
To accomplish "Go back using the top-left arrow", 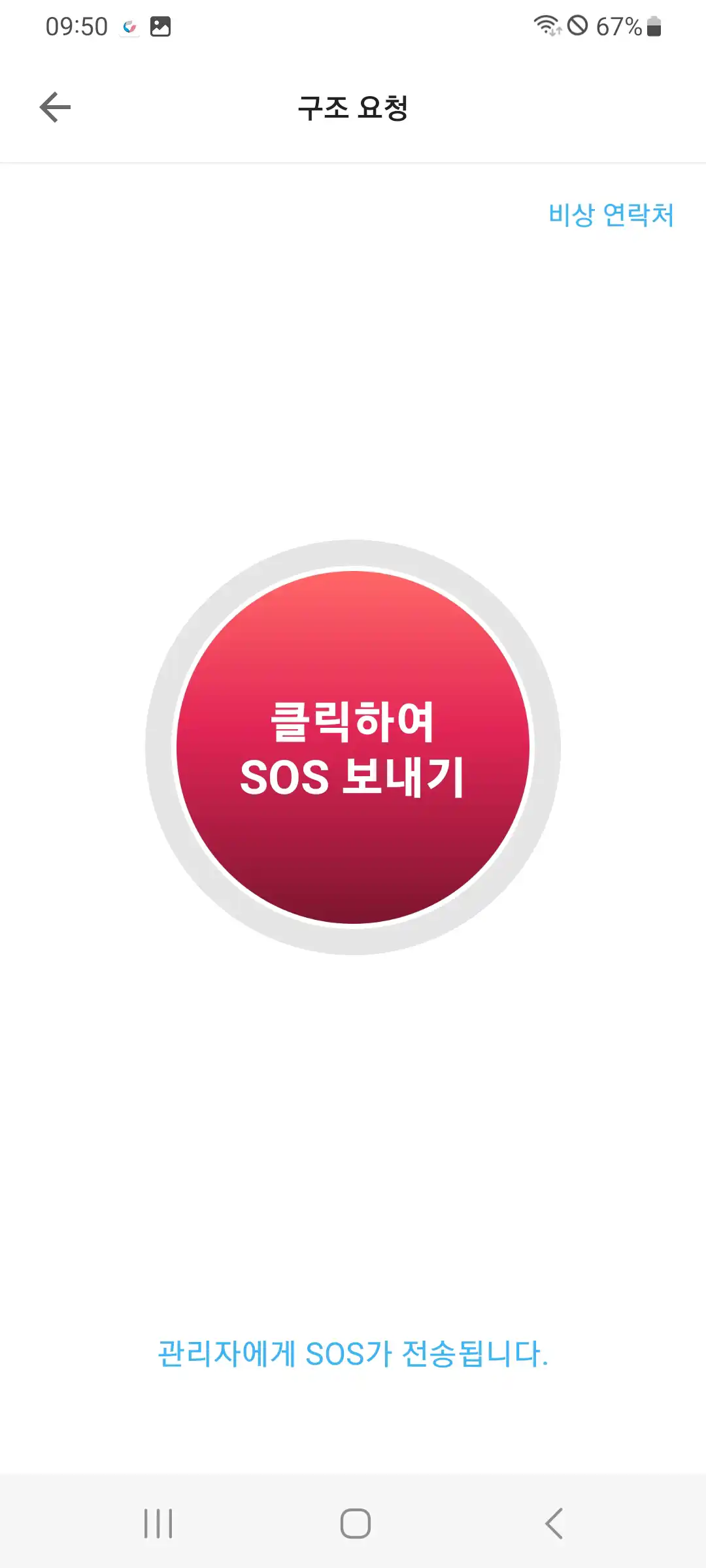I will click(55, 107).
